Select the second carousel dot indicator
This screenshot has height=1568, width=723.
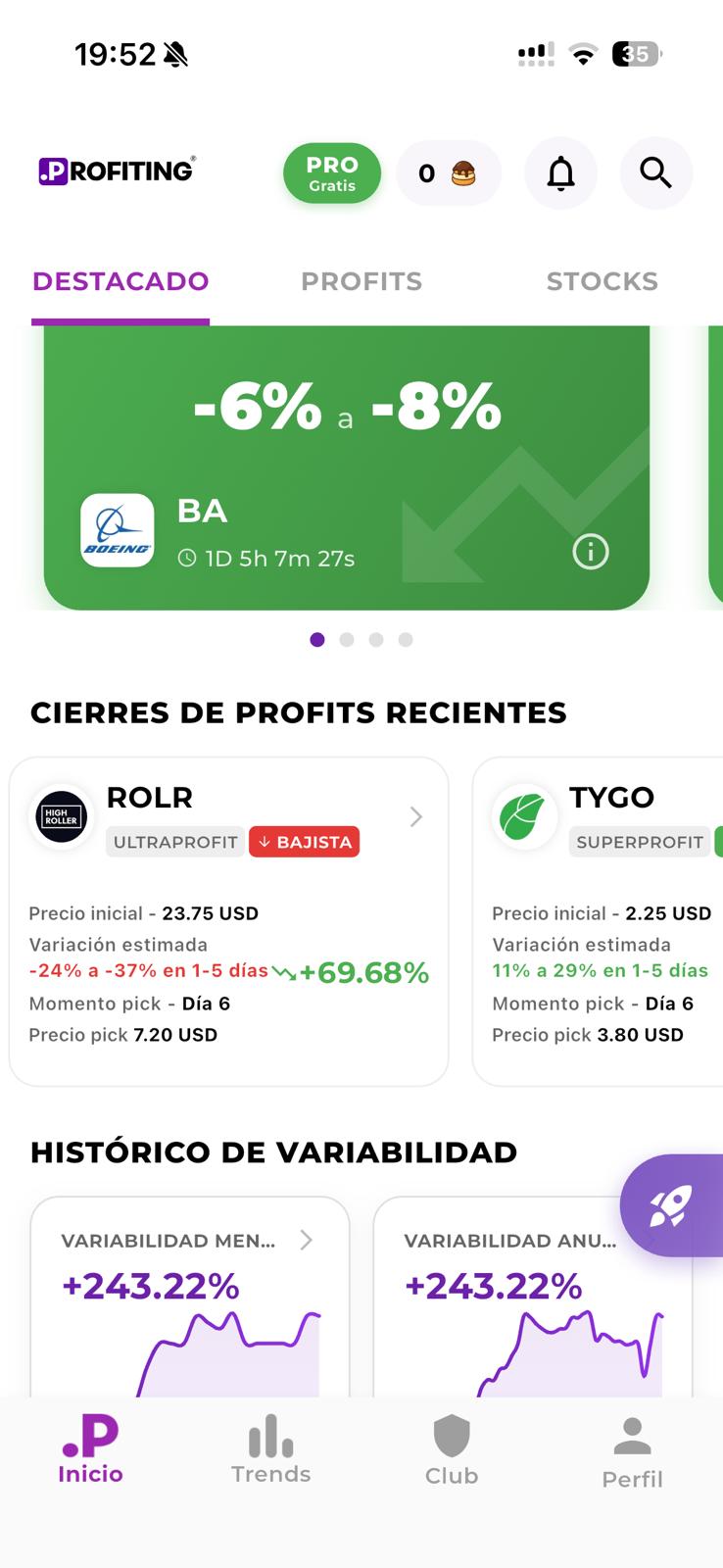[347, 639]
